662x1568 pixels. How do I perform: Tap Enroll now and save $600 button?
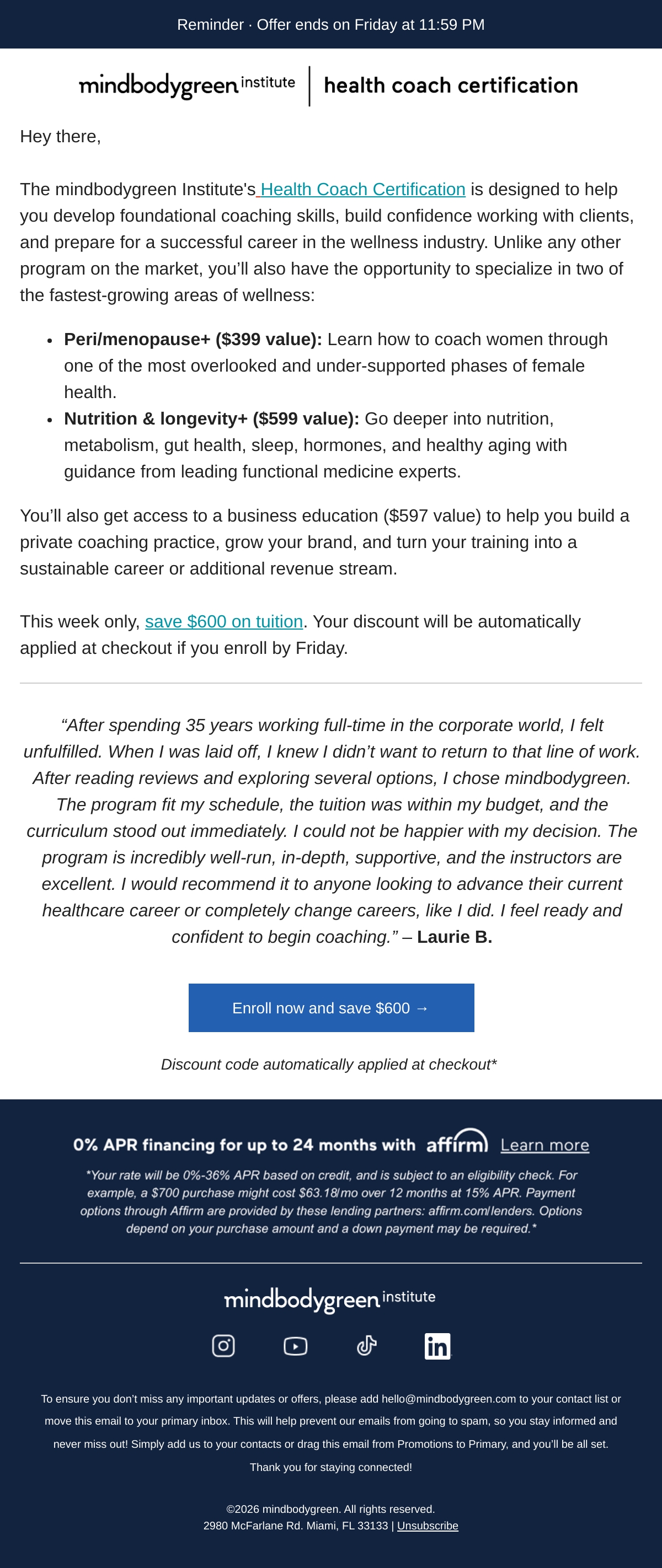(330, 1007)
